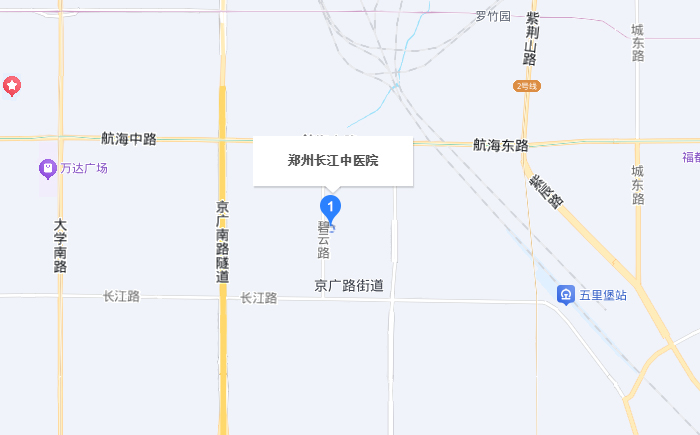Select the 万达广场 point of interest

(48, 168)
